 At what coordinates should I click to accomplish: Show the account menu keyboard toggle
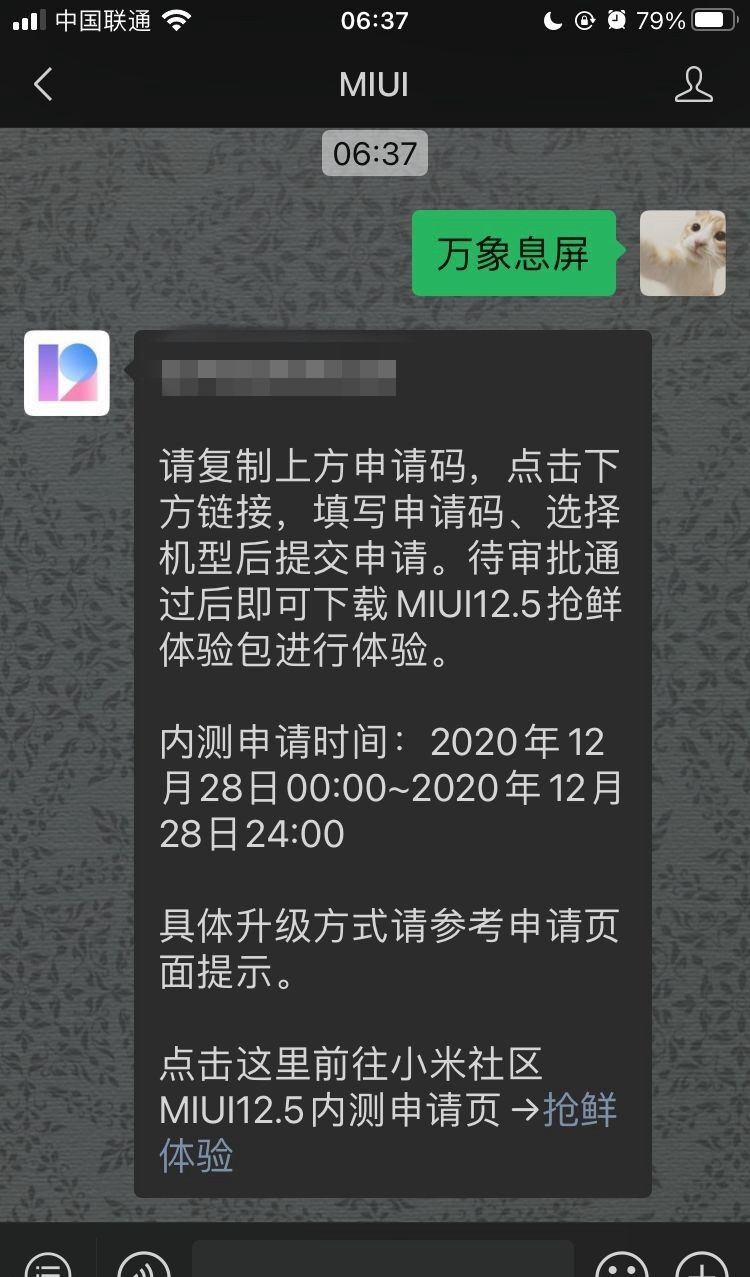point(47,1265)
